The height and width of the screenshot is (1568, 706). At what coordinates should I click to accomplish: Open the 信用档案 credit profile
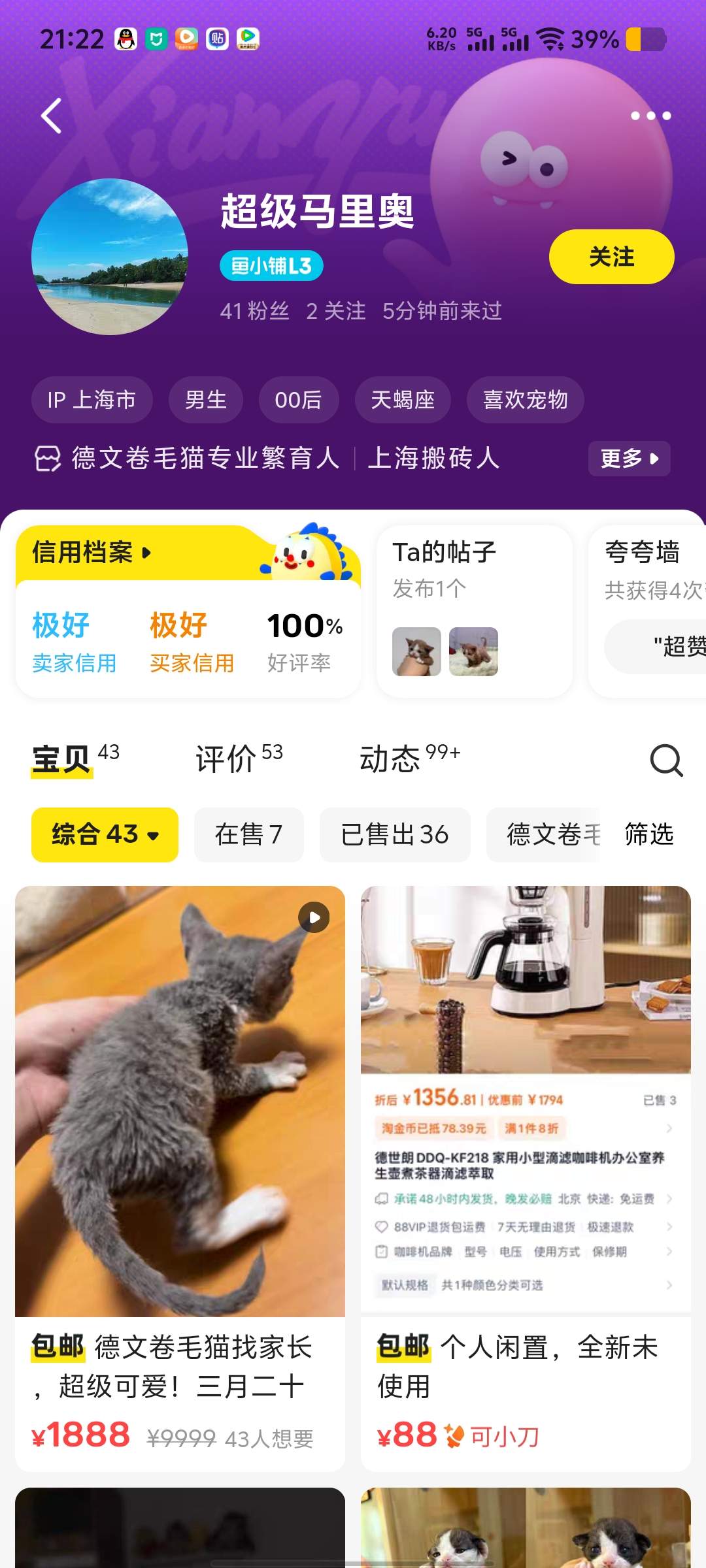point(92,553)
